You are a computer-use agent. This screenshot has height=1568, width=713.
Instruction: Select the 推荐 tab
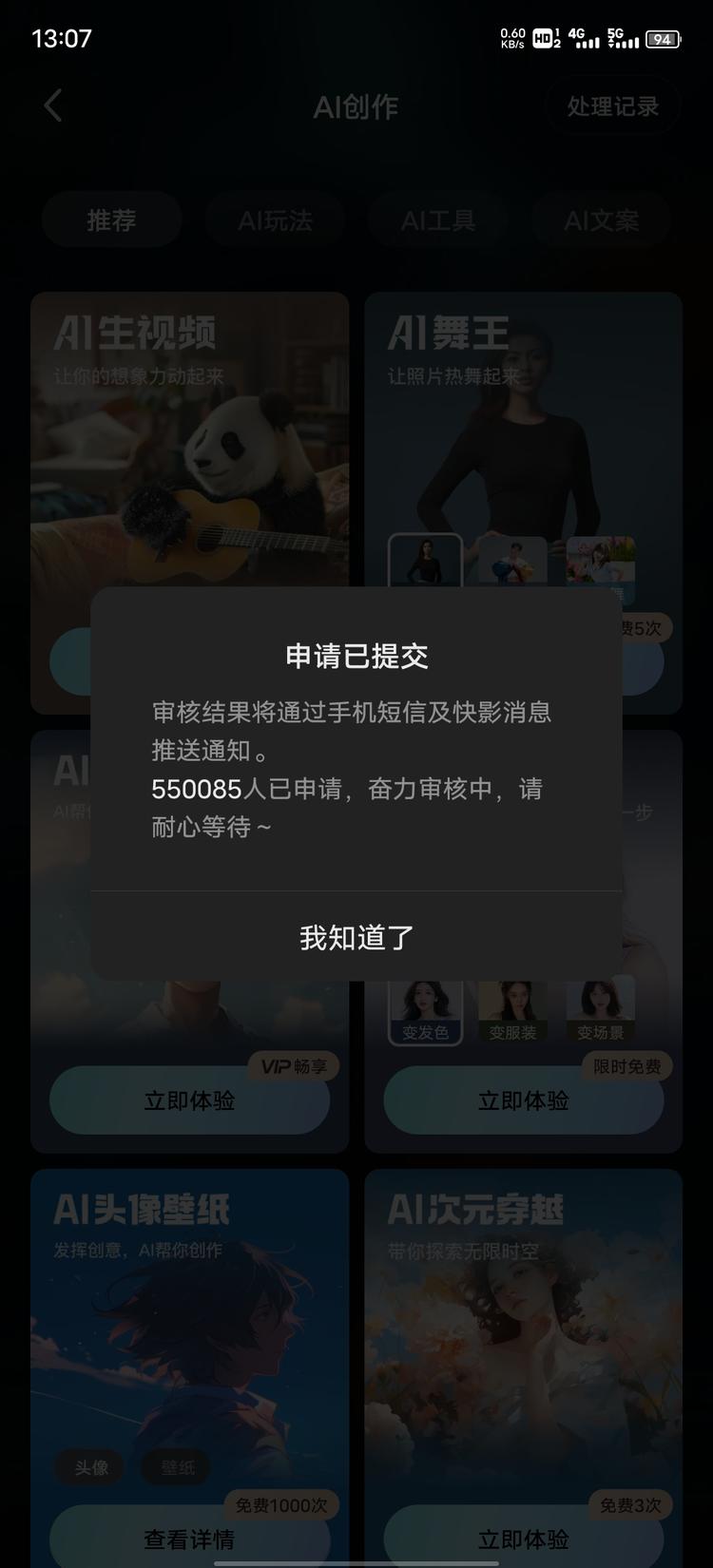click(x=111, y=220)
